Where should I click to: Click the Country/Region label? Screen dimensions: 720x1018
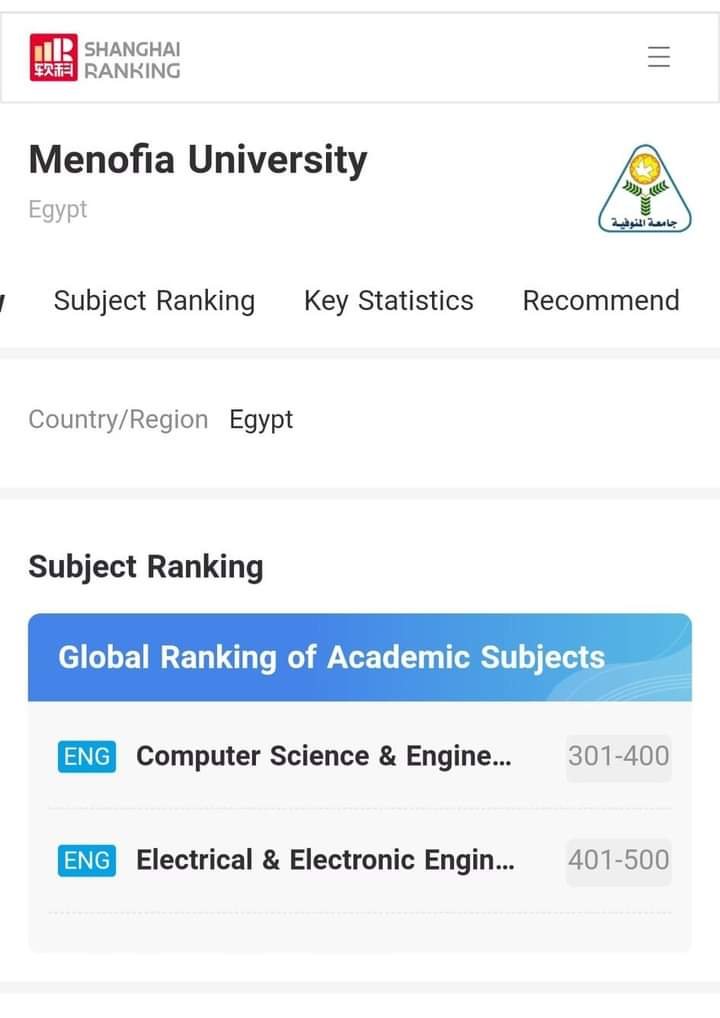(x=118, y=419)
